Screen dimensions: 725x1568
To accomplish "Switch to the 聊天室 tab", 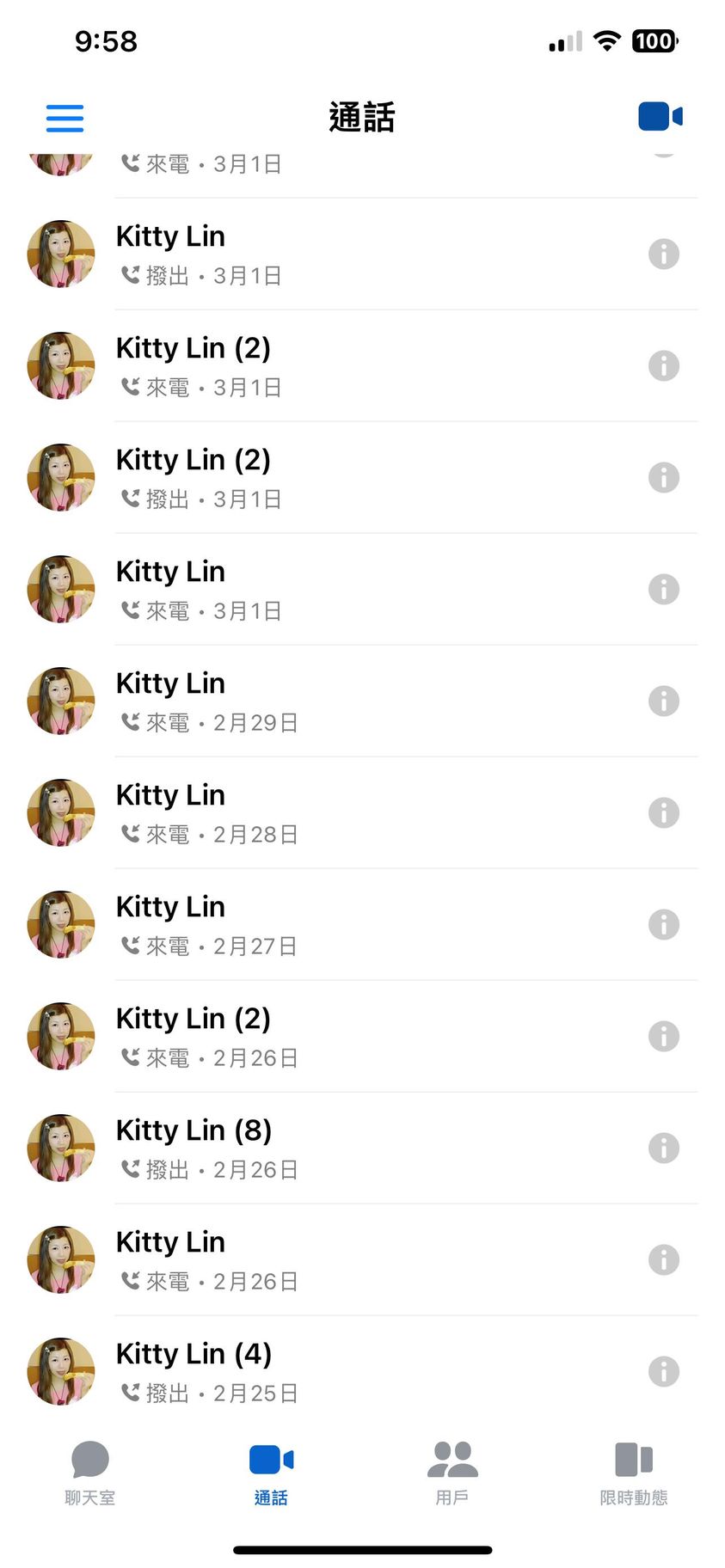I will (x=89, y=1473).
